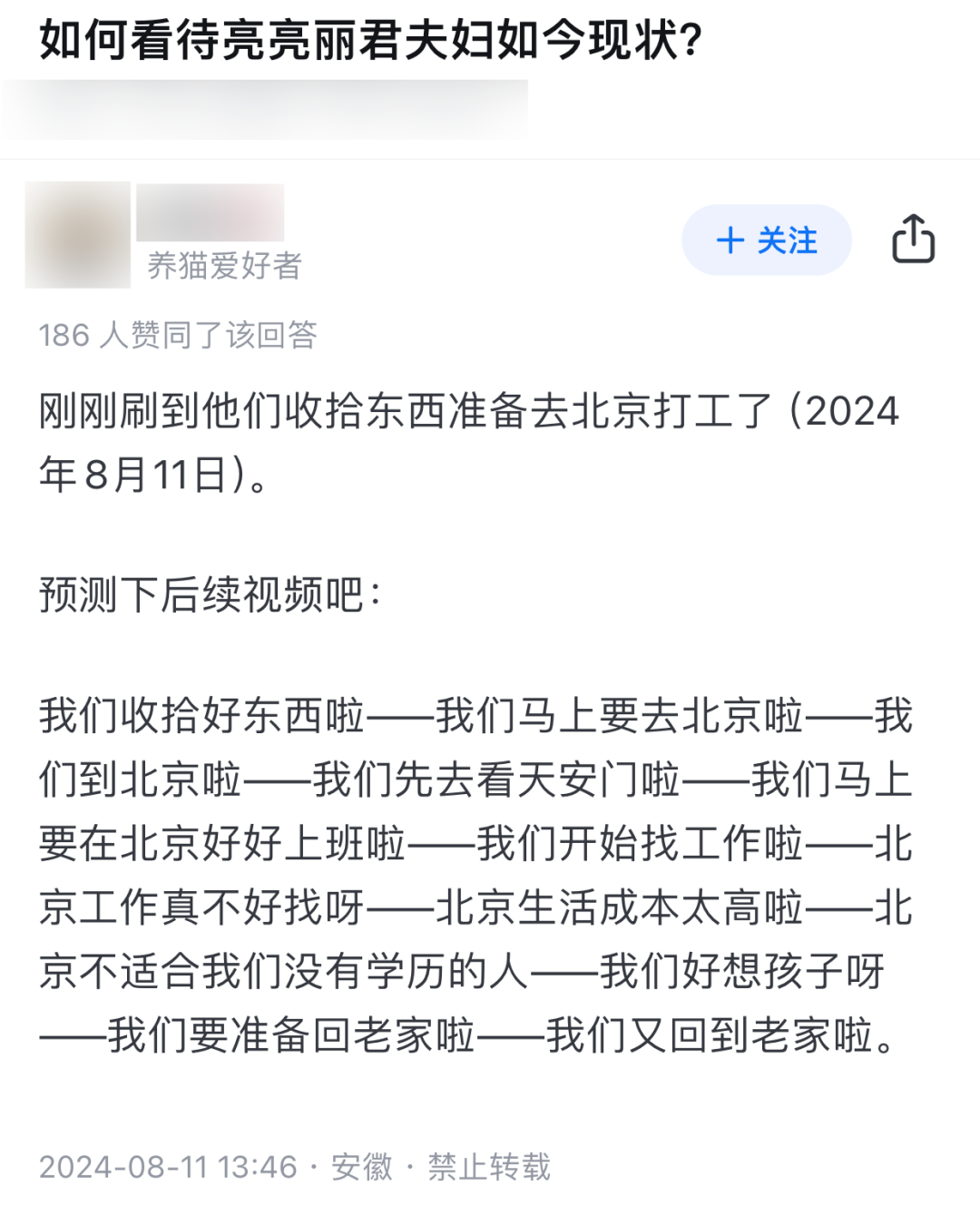Image resolution: width=980 pixels, height=1206 pixels.
Task: Follow the answer's author with 关注
Action: pos(766,240)
